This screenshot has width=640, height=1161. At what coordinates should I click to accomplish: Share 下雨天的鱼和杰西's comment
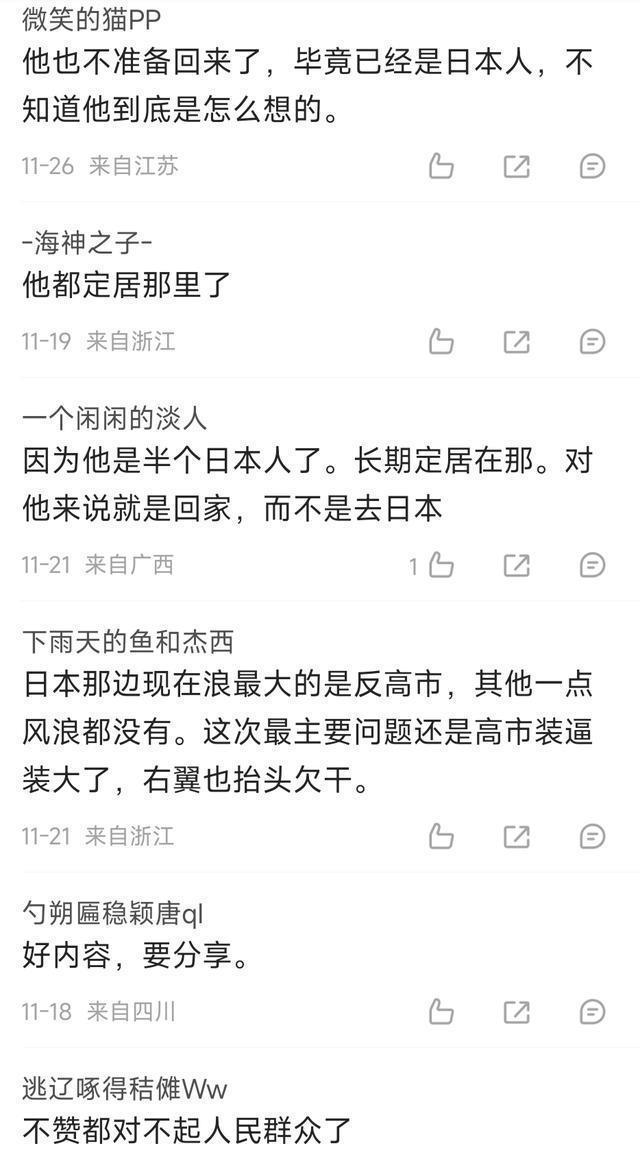(516, 836)
